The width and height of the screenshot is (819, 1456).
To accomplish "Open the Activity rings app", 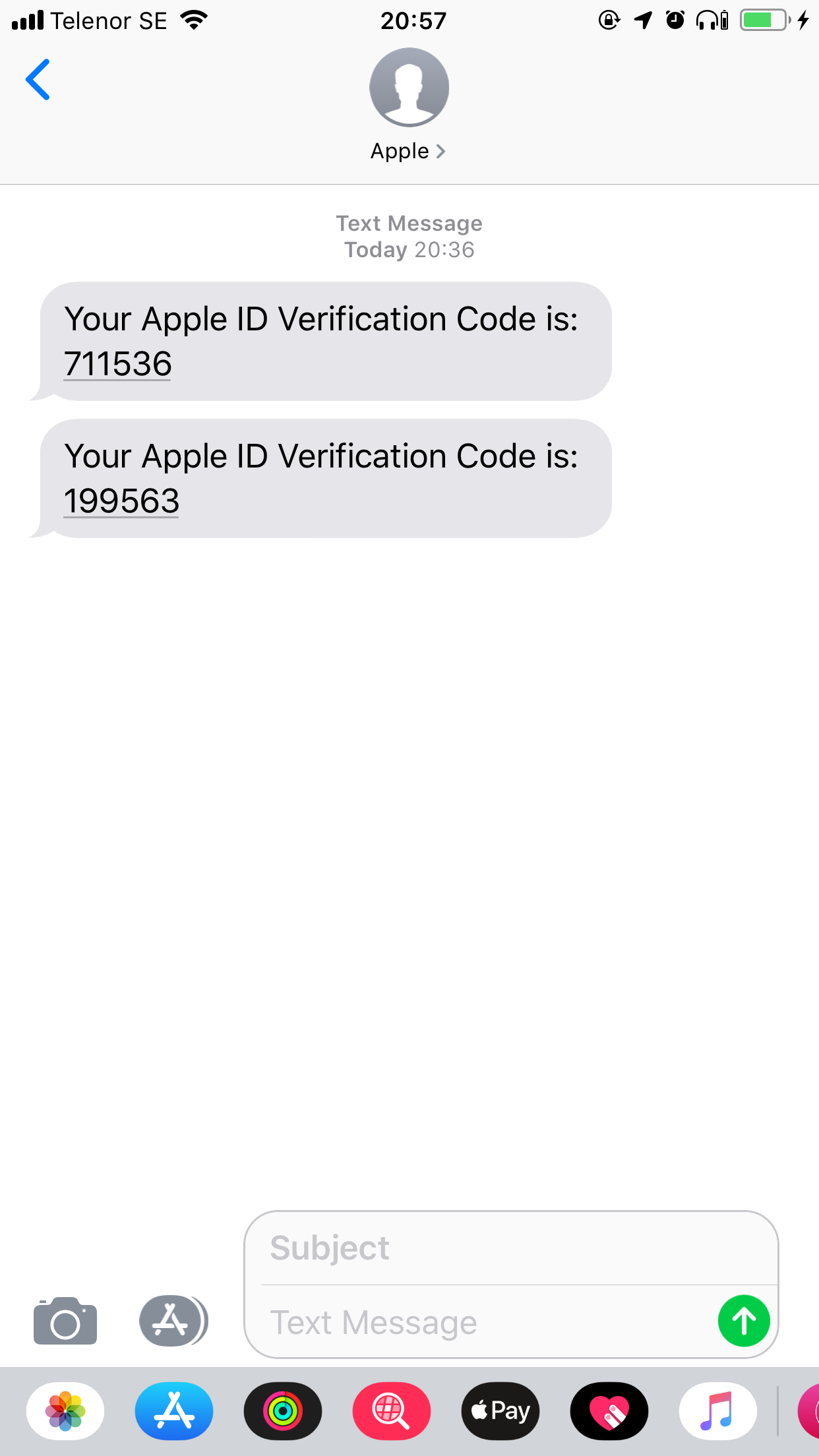I will pos(283,1411).
